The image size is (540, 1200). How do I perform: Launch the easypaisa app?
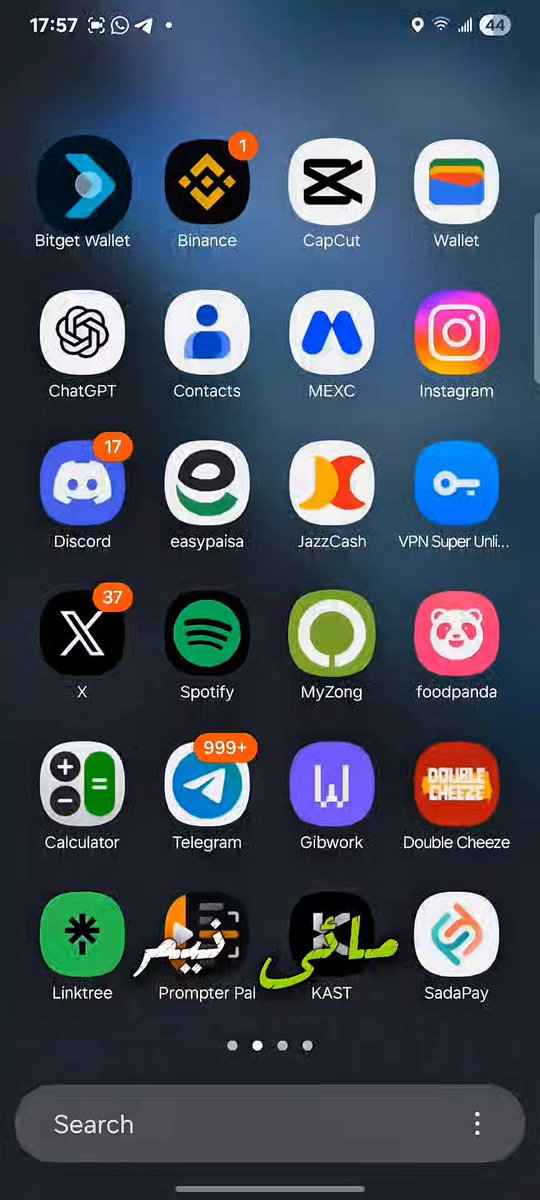point(207,484)
